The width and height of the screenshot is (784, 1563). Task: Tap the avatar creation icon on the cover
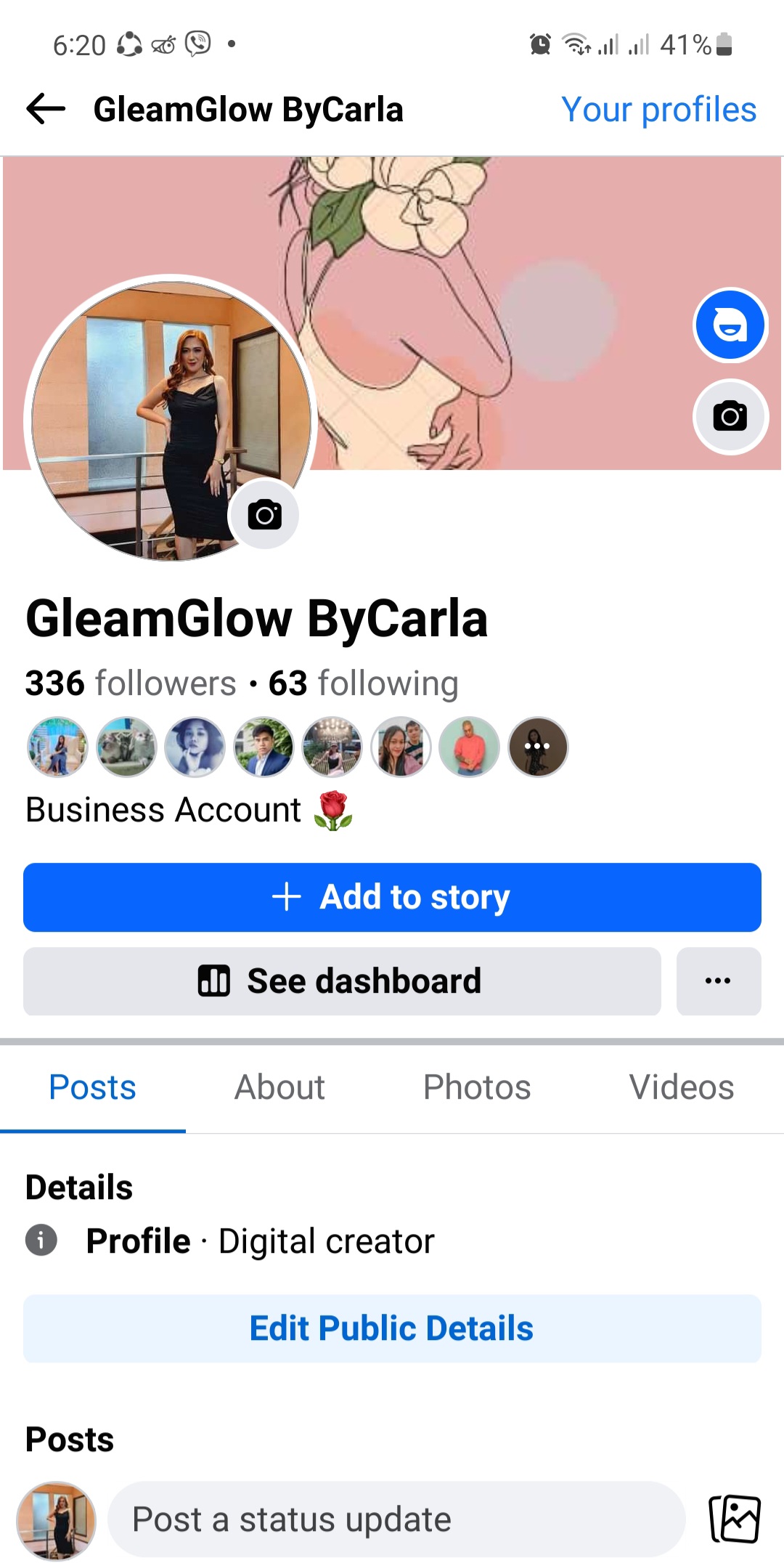[x=730, y=324]
